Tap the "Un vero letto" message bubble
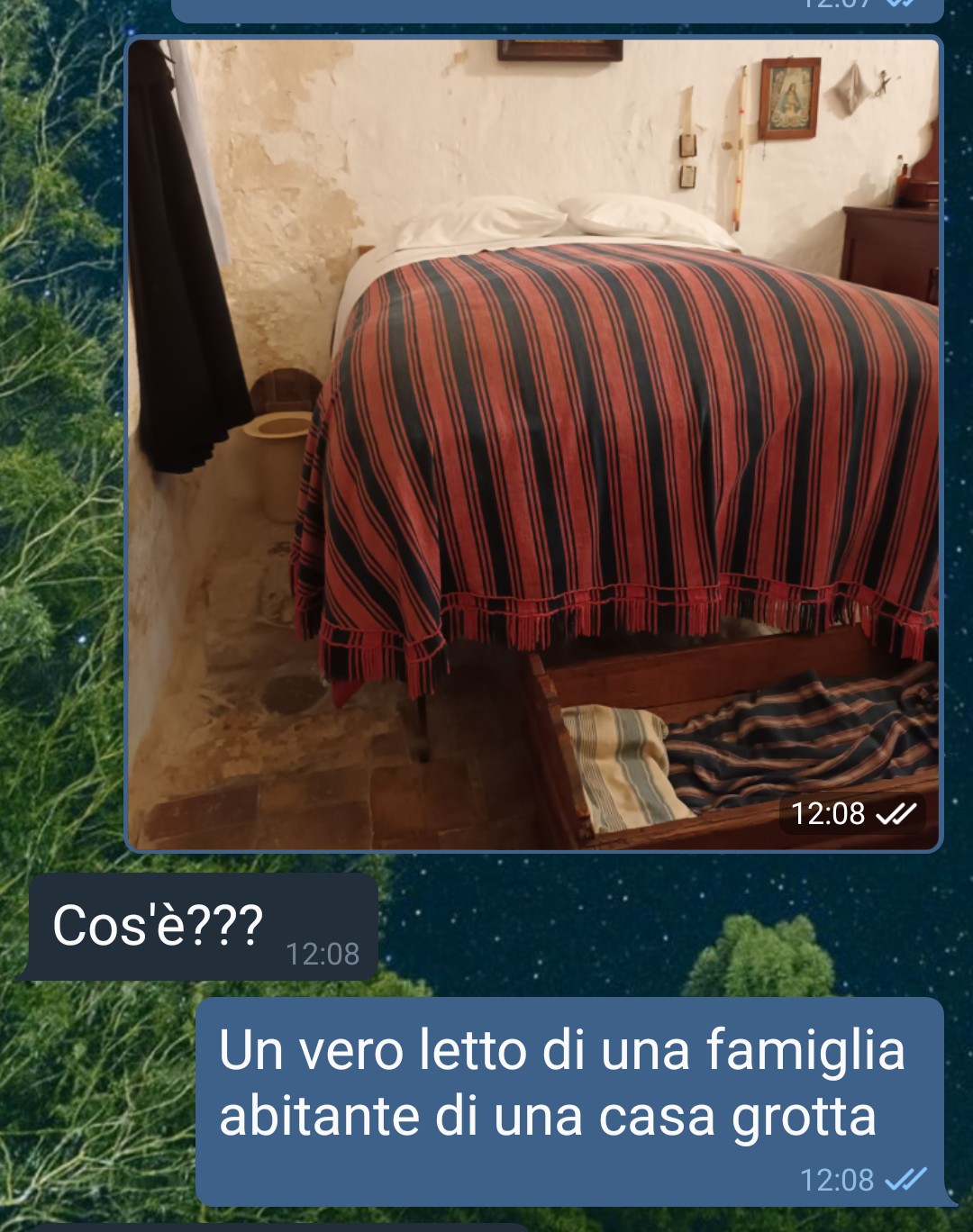The height and width of the screenshot is (1232, 973). pyautogui.click(x=568, y=1100)
